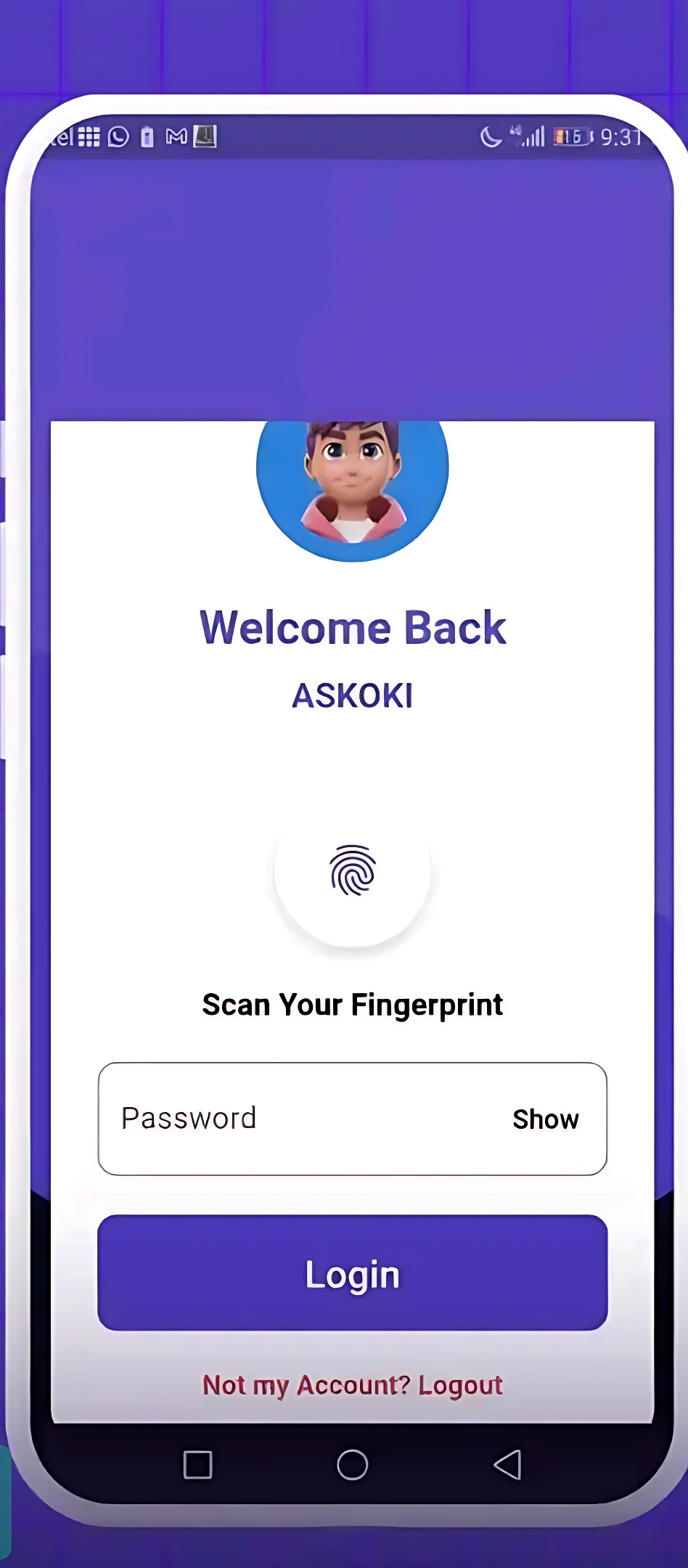Image resolution: width=688 pixels, height=1568 pixels.
Task: Focus the Password input field
Action: (x=290, y=1119)
